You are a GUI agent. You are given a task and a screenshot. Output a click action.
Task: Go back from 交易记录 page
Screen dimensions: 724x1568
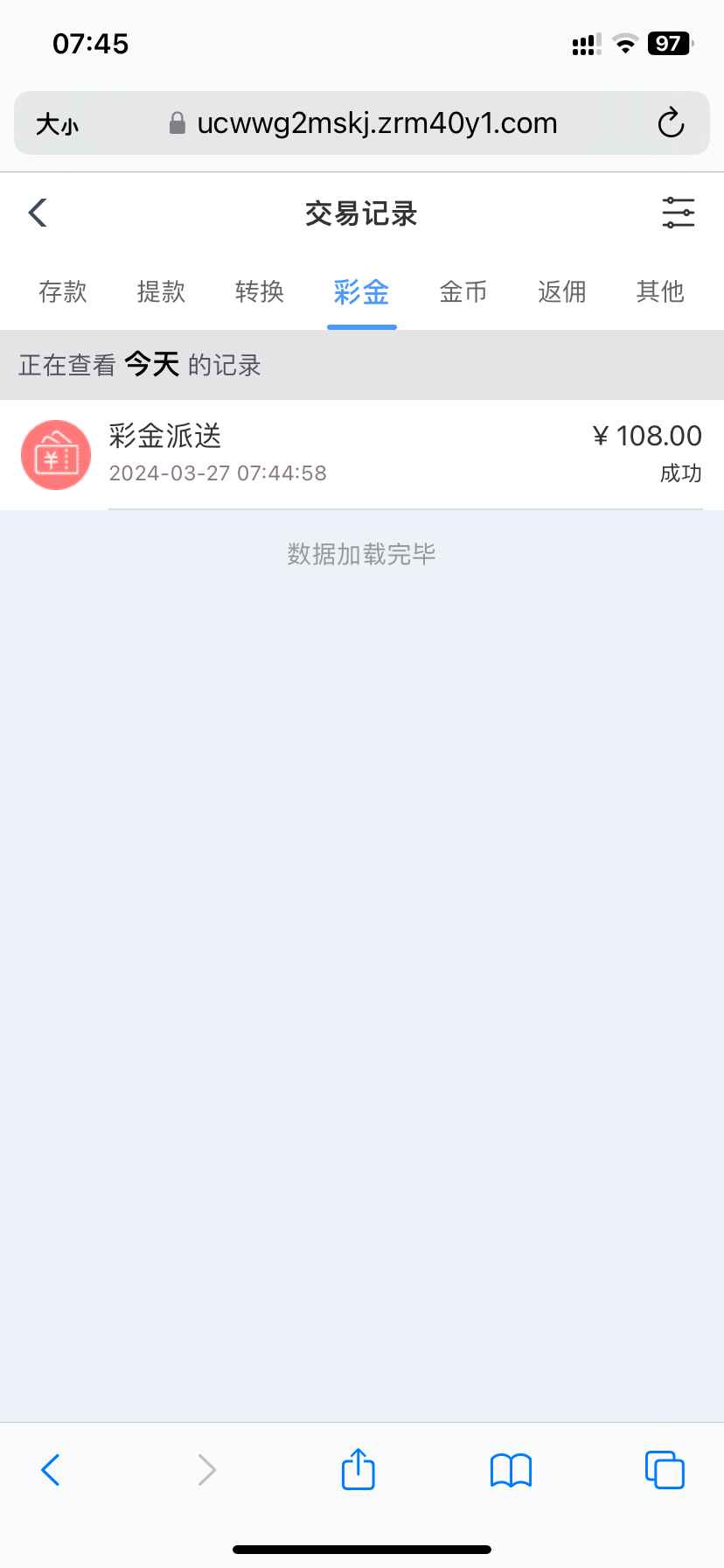38,213
